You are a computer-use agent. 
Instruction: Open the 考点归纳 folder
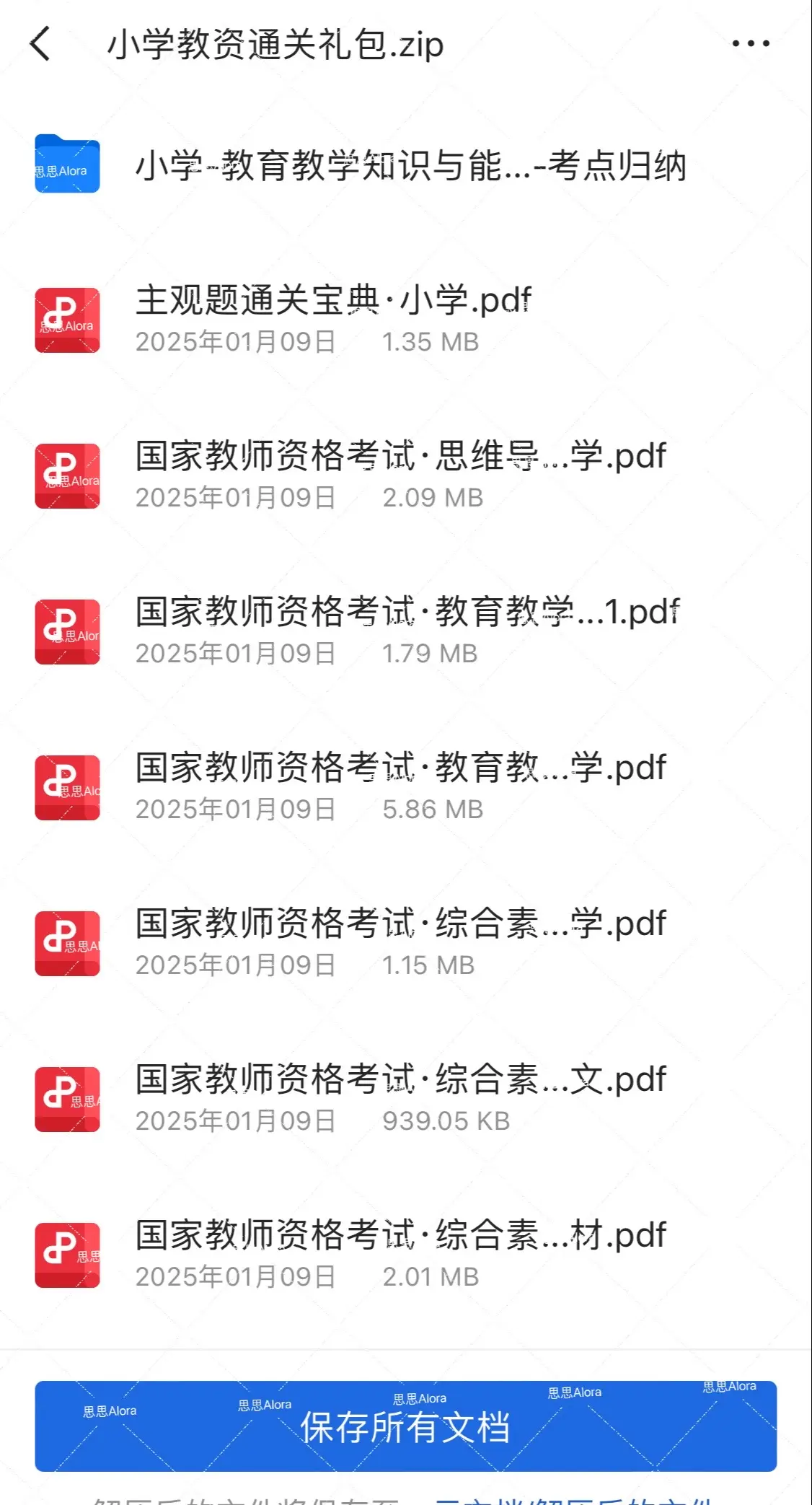406,165
